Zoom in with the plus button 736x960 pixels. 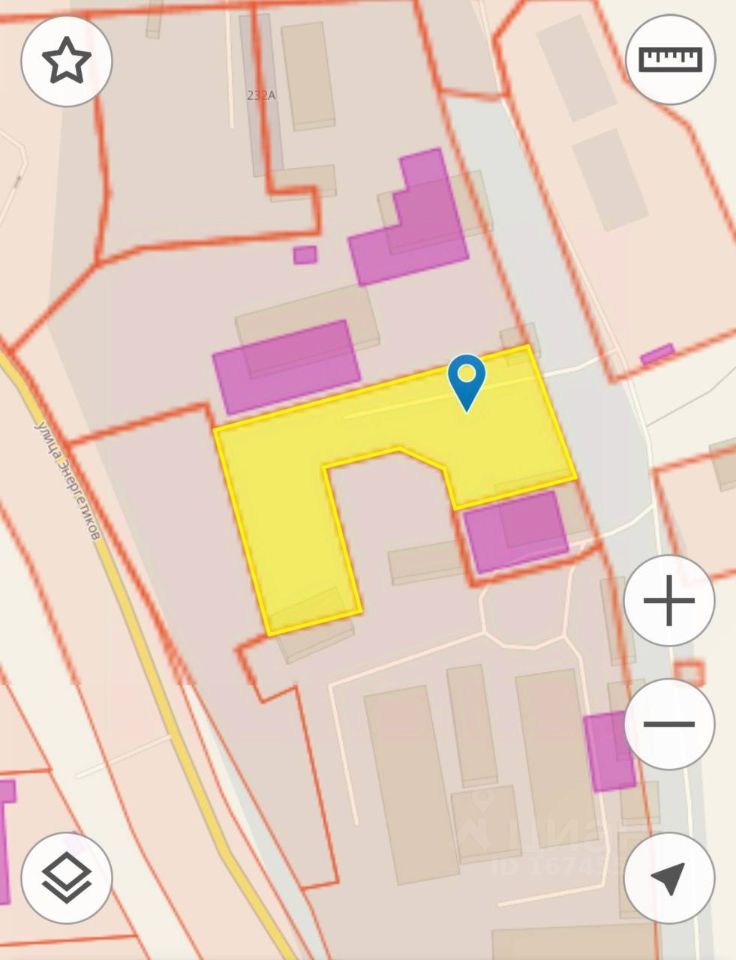669,602
